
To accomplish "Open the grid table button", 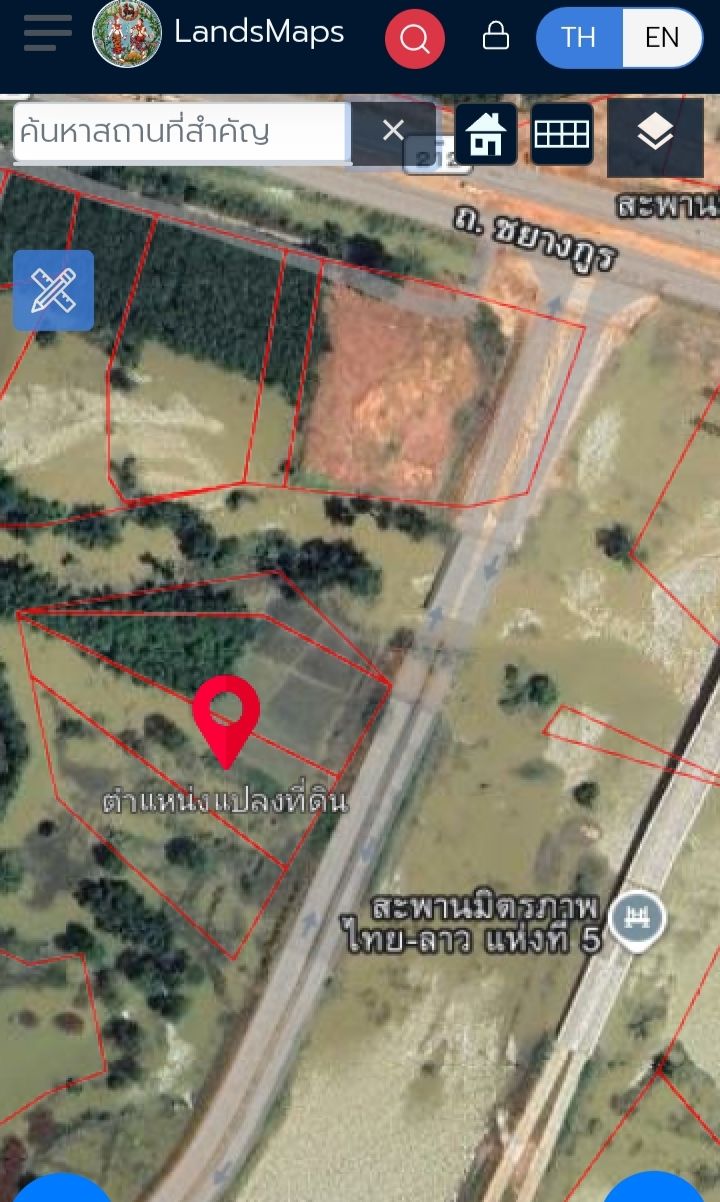I will click(x=562, y=134).
